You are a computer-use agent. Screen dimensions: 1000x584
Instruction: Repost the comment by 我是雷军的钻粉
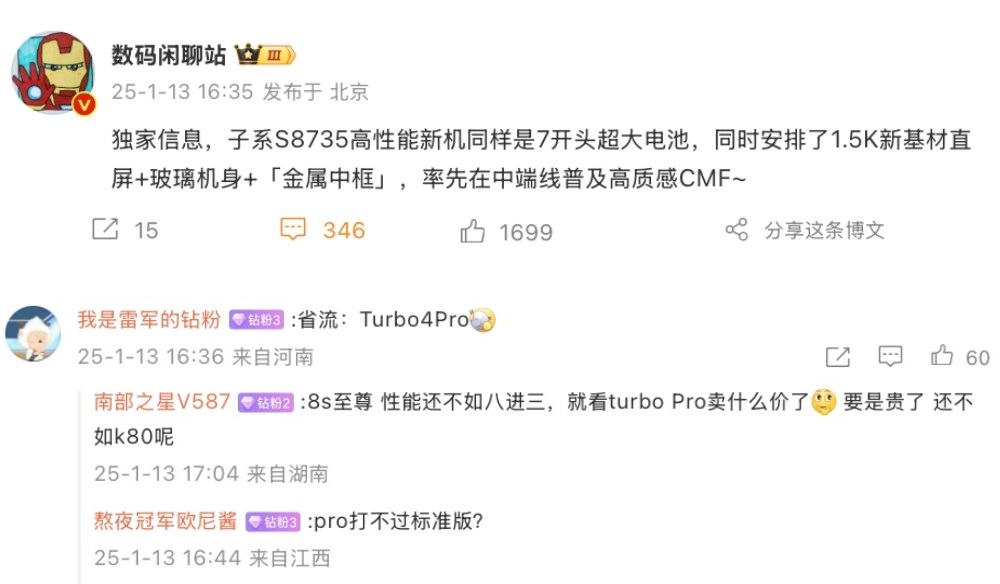(838, 357)
